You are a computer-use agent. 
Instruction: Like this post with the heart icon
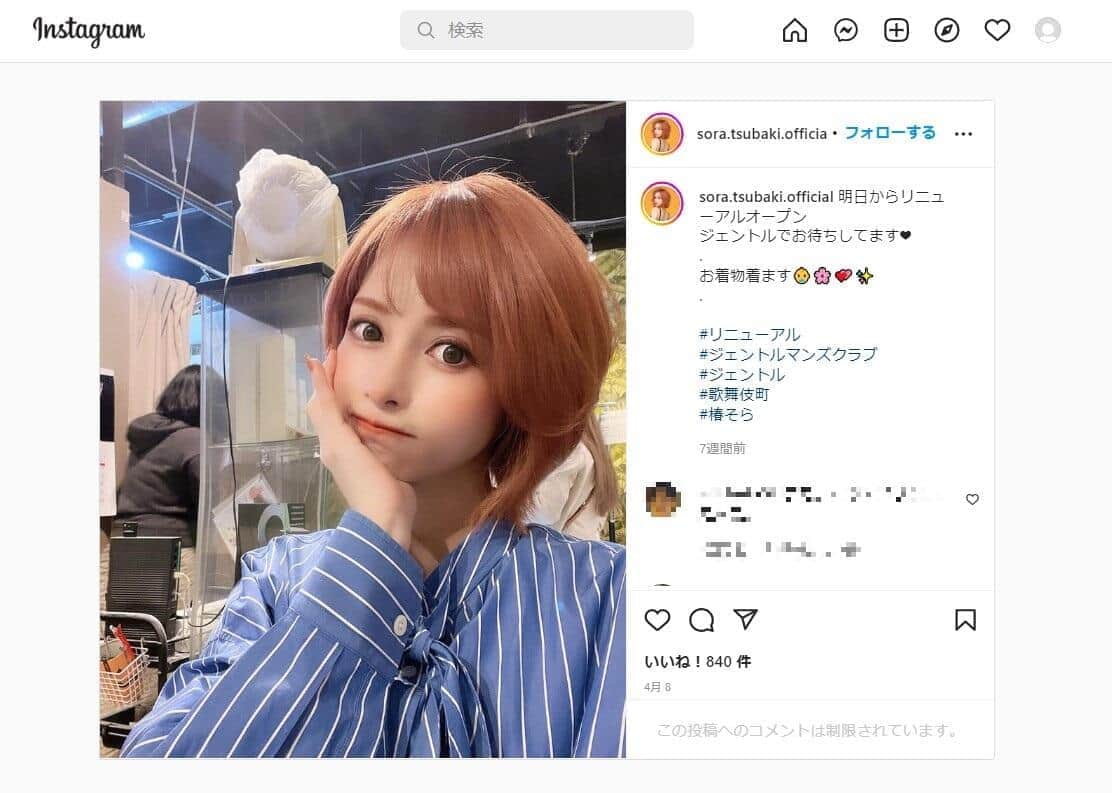[x=657, y=620]
